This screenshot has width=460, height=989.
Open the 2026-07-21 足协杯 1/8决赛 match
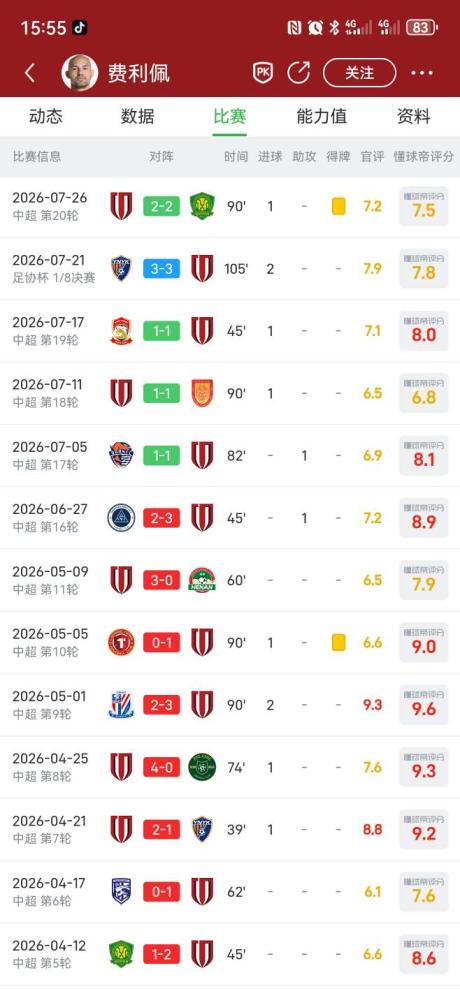tap(230, 269)
